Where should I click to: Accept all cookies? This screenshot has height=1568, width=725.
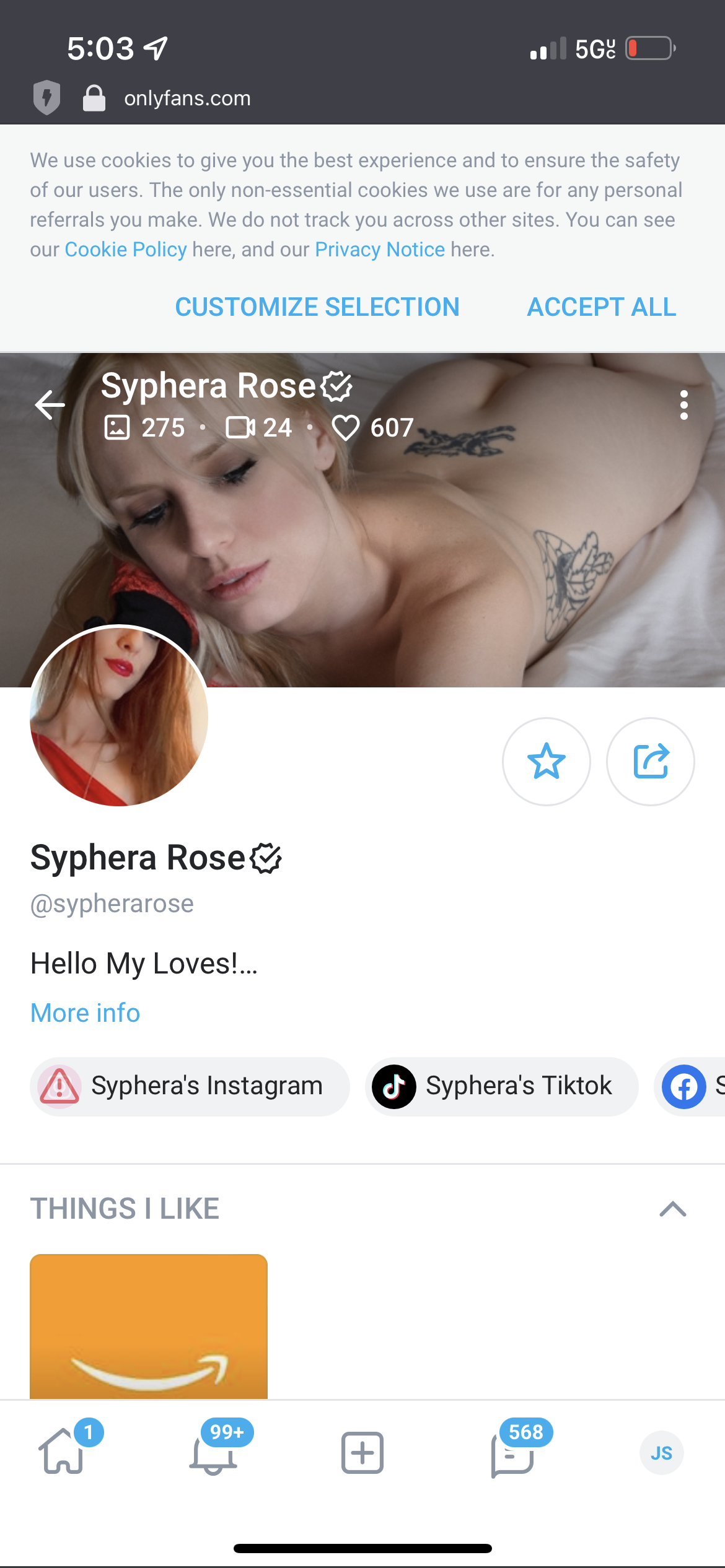click(601, 307)
